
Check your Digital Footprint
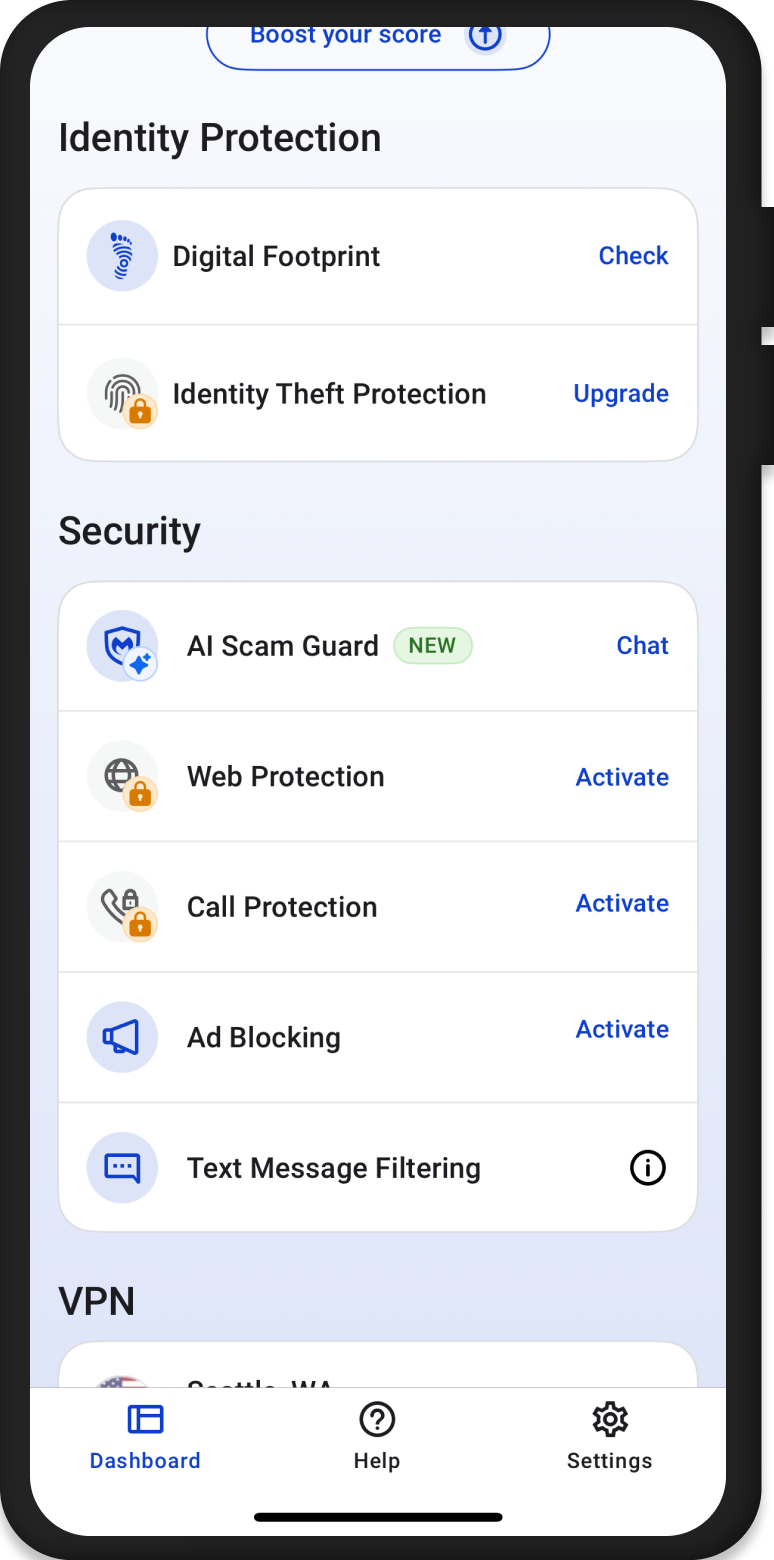tap(633, 256)
